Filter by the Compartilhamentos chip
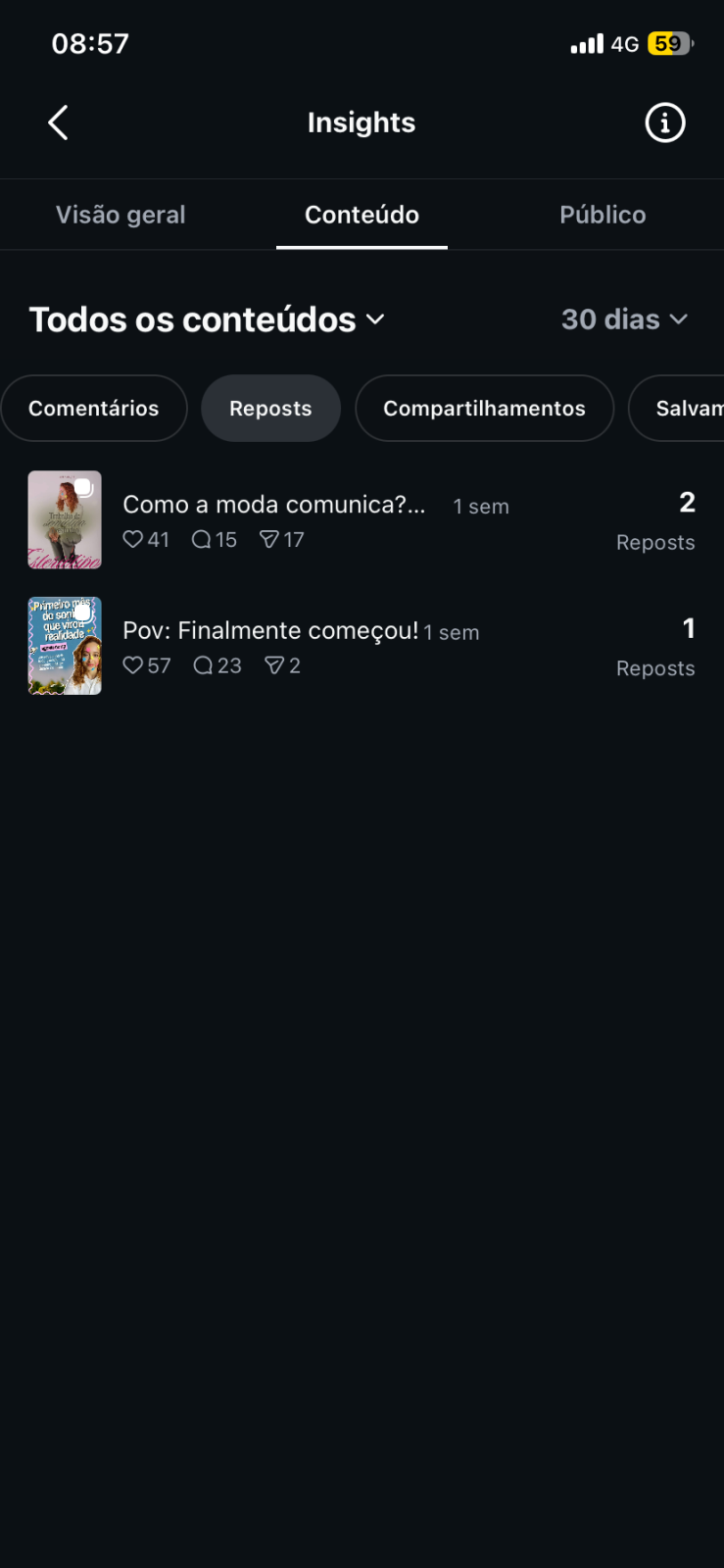The height and width of the screenshot is (1568, 724). tap(484, 408)
